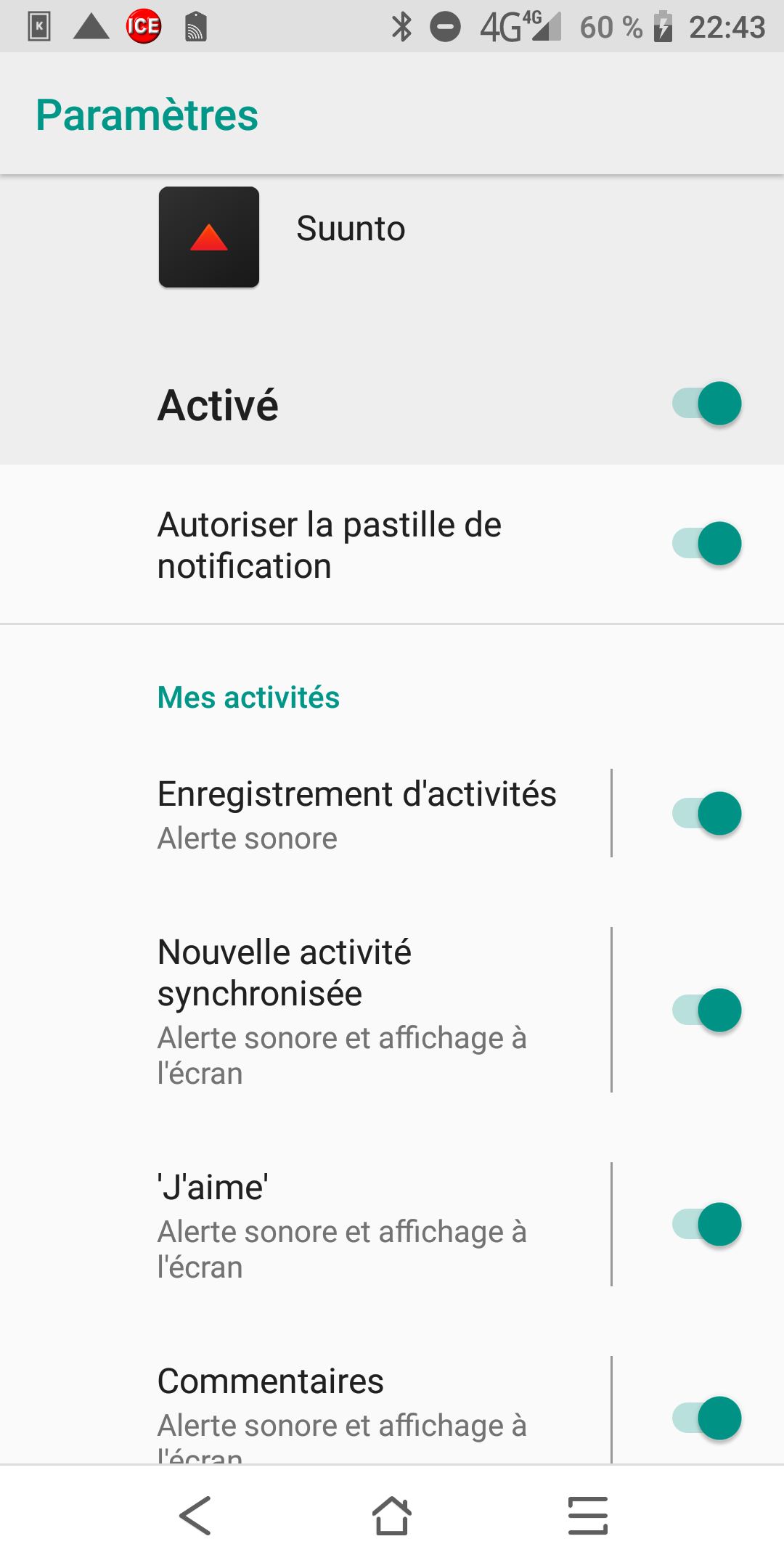Disable the 'J'aime' notification switch
This screenshot has width=784, height=1568.
coord(706,1225)
